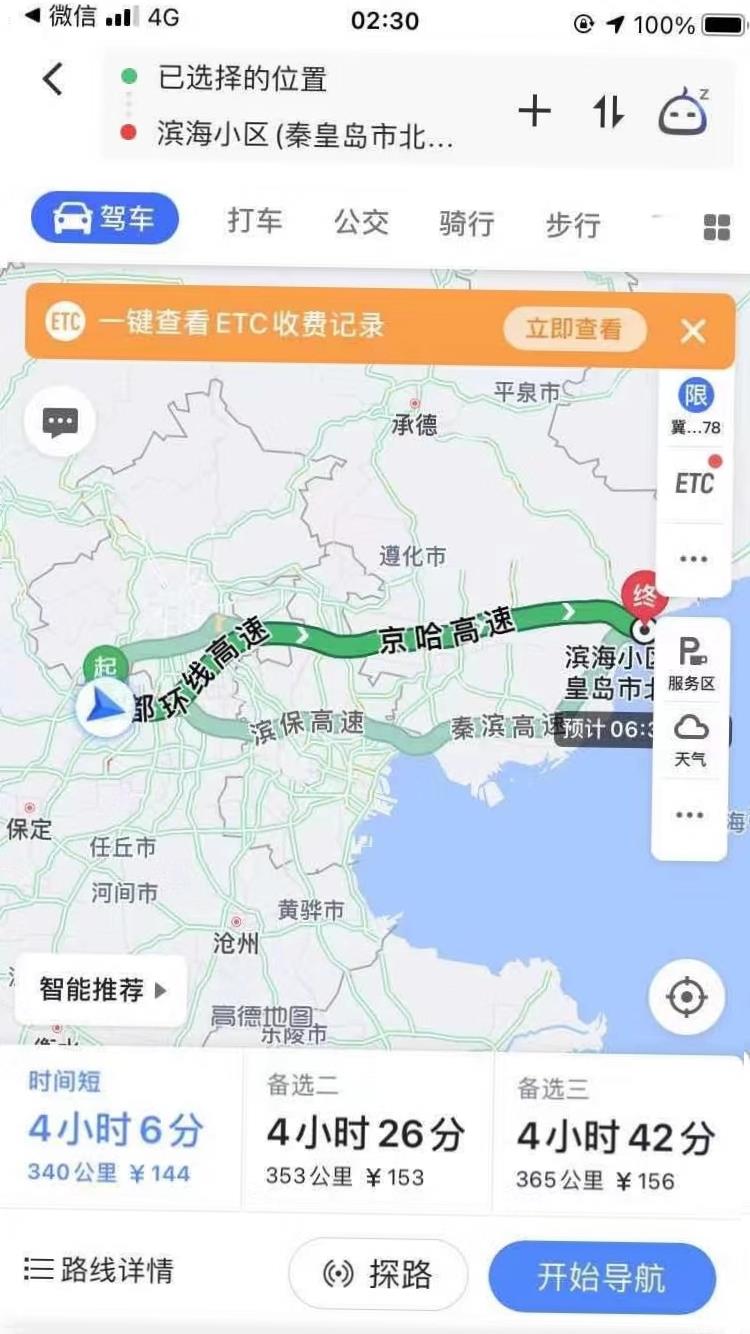Go back using the top-left arrow

(53, 78)
